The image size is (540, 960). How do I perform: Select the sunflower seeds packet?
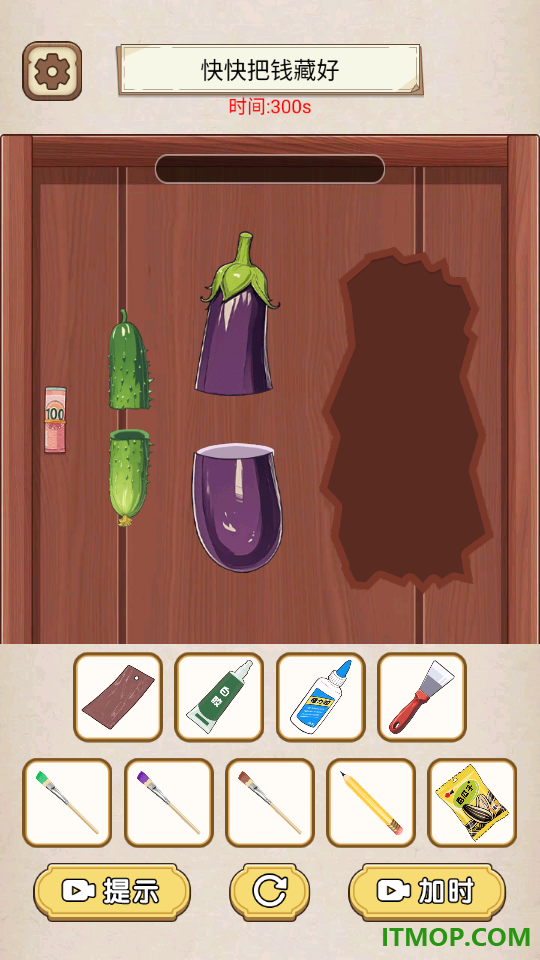(472, 803)
